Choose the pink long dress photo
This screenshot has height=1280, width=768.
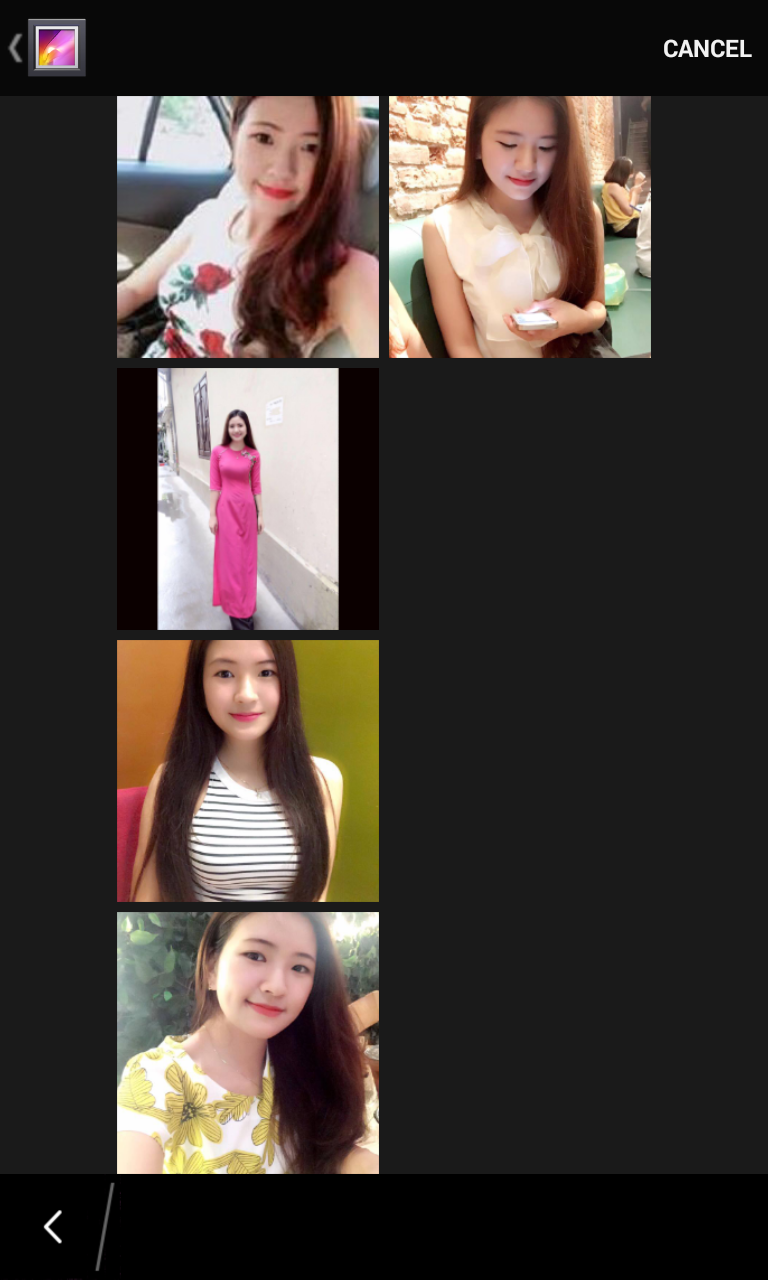point(248,499)
